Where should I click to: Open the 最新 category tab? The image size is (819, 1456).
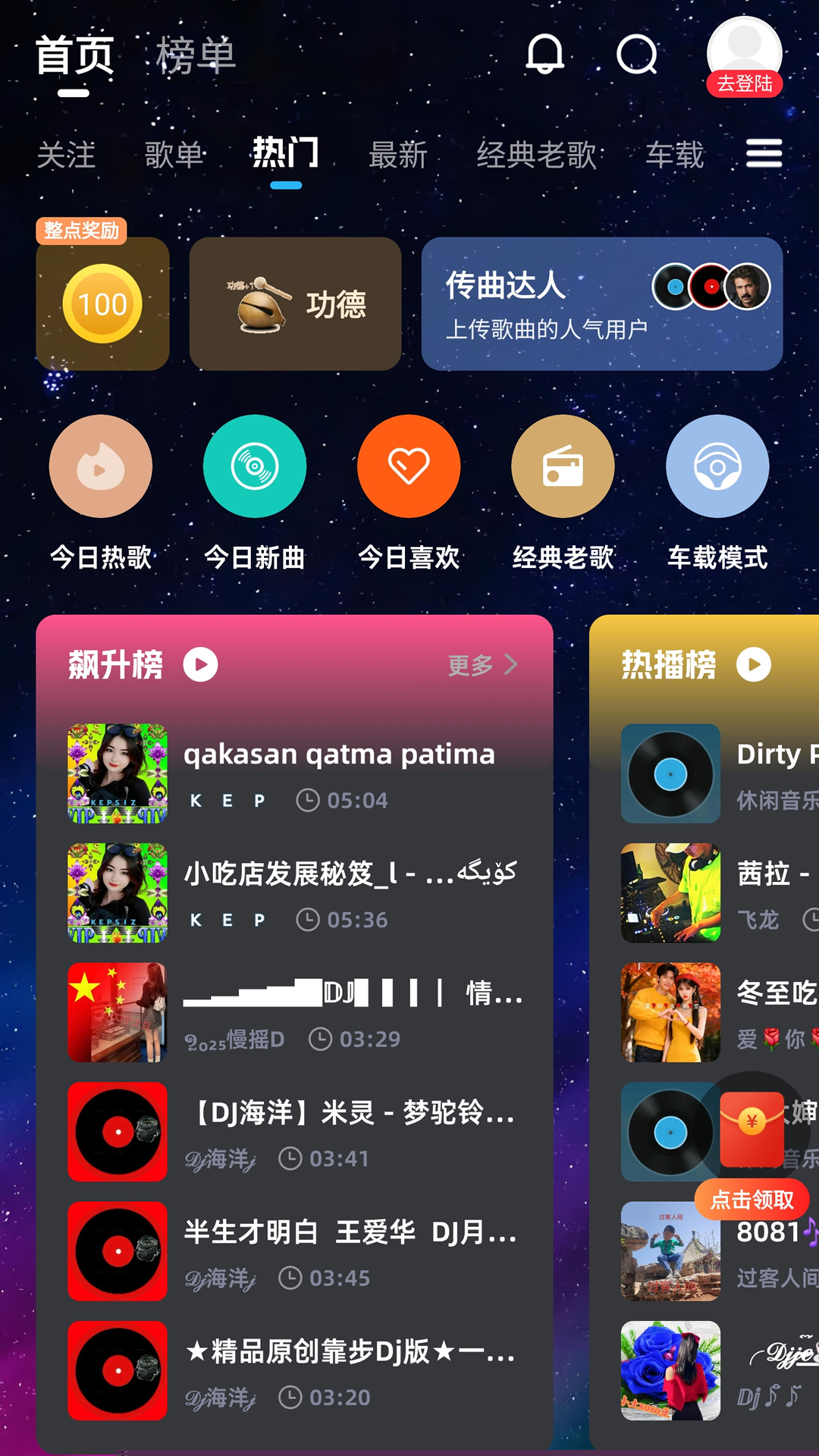tap(398, 155)
